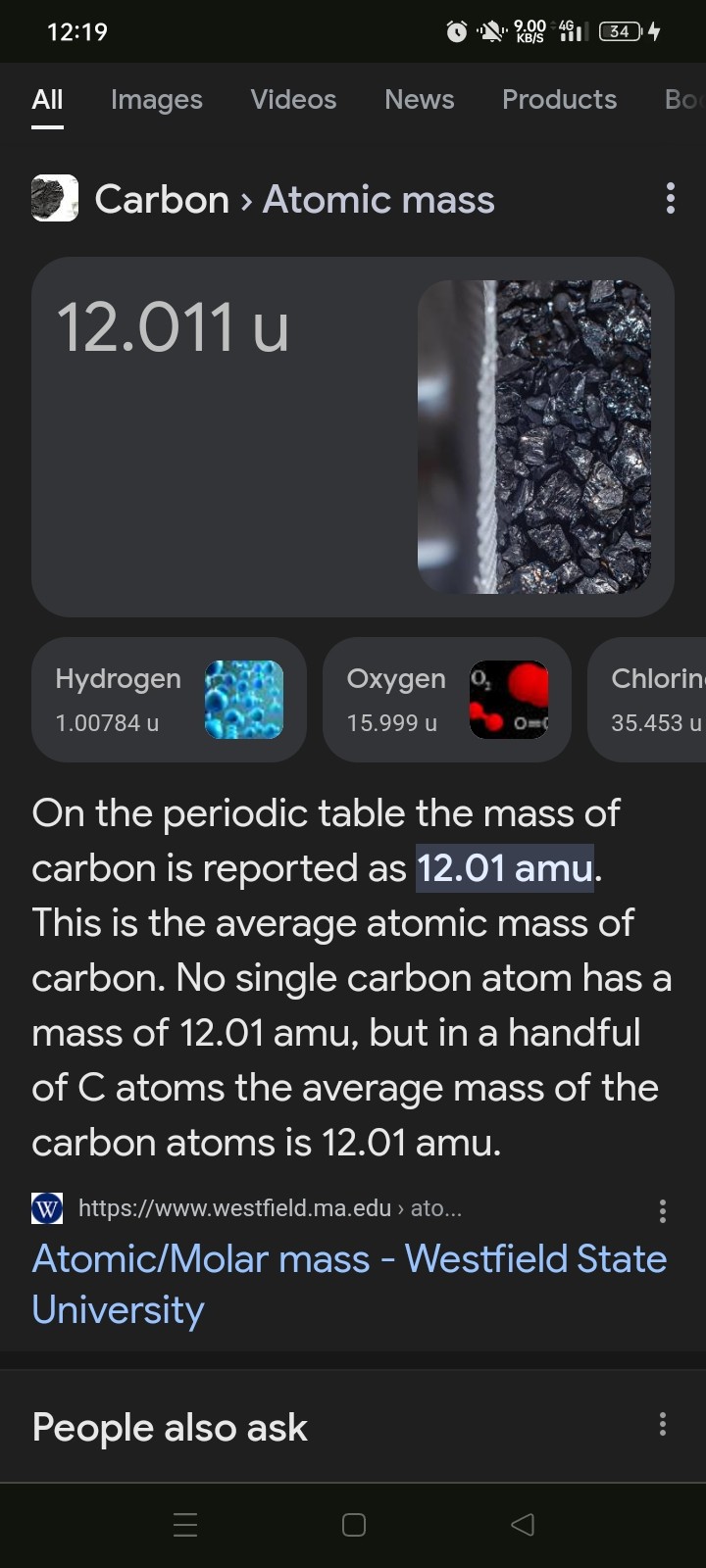
Task: Switch to the Images tab
Action: click(156, 100)
